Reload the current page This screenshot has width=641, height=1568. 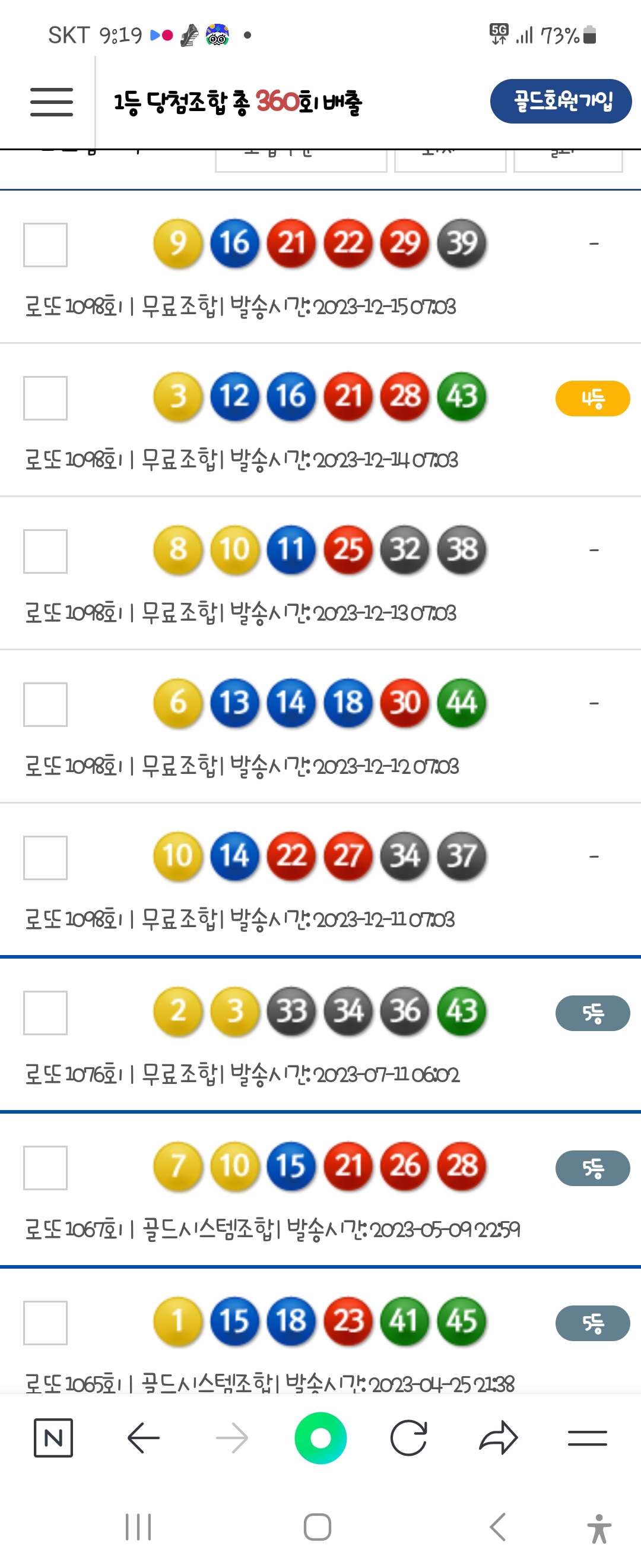tap(409, 1438)
